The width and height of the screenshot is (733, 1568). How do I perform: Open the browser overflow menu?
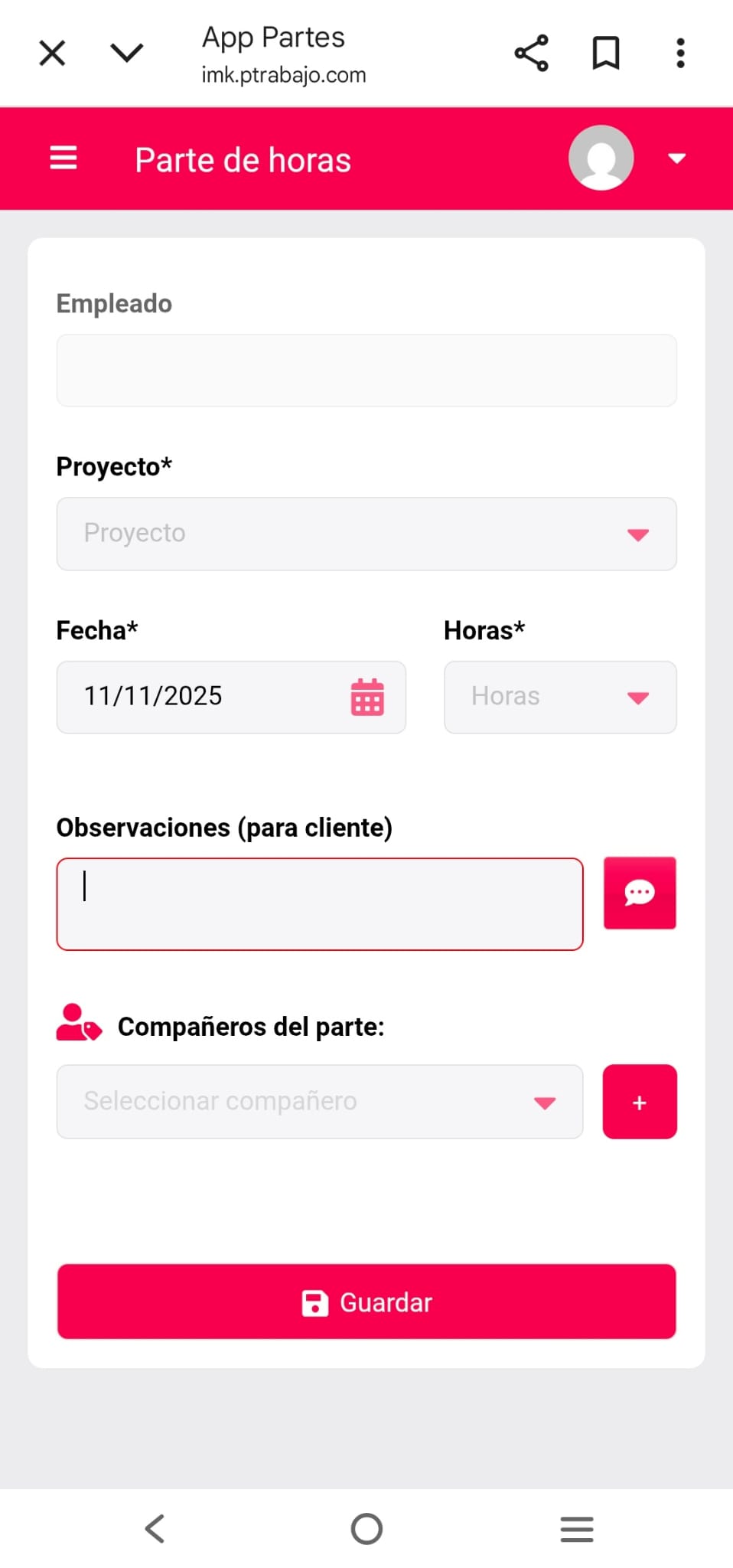[680, 54]
